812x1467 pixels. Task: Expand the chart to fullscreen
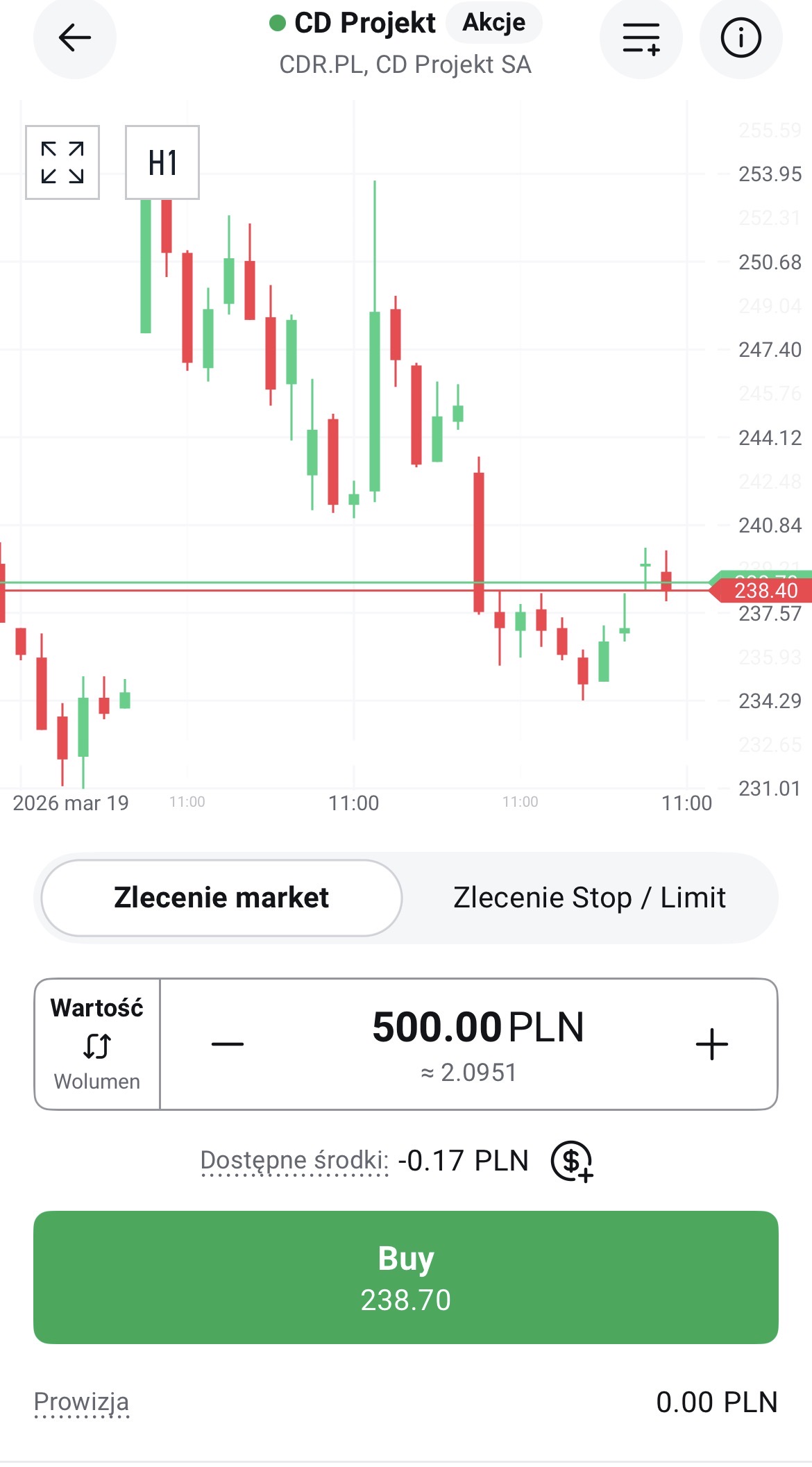[62, 162]
